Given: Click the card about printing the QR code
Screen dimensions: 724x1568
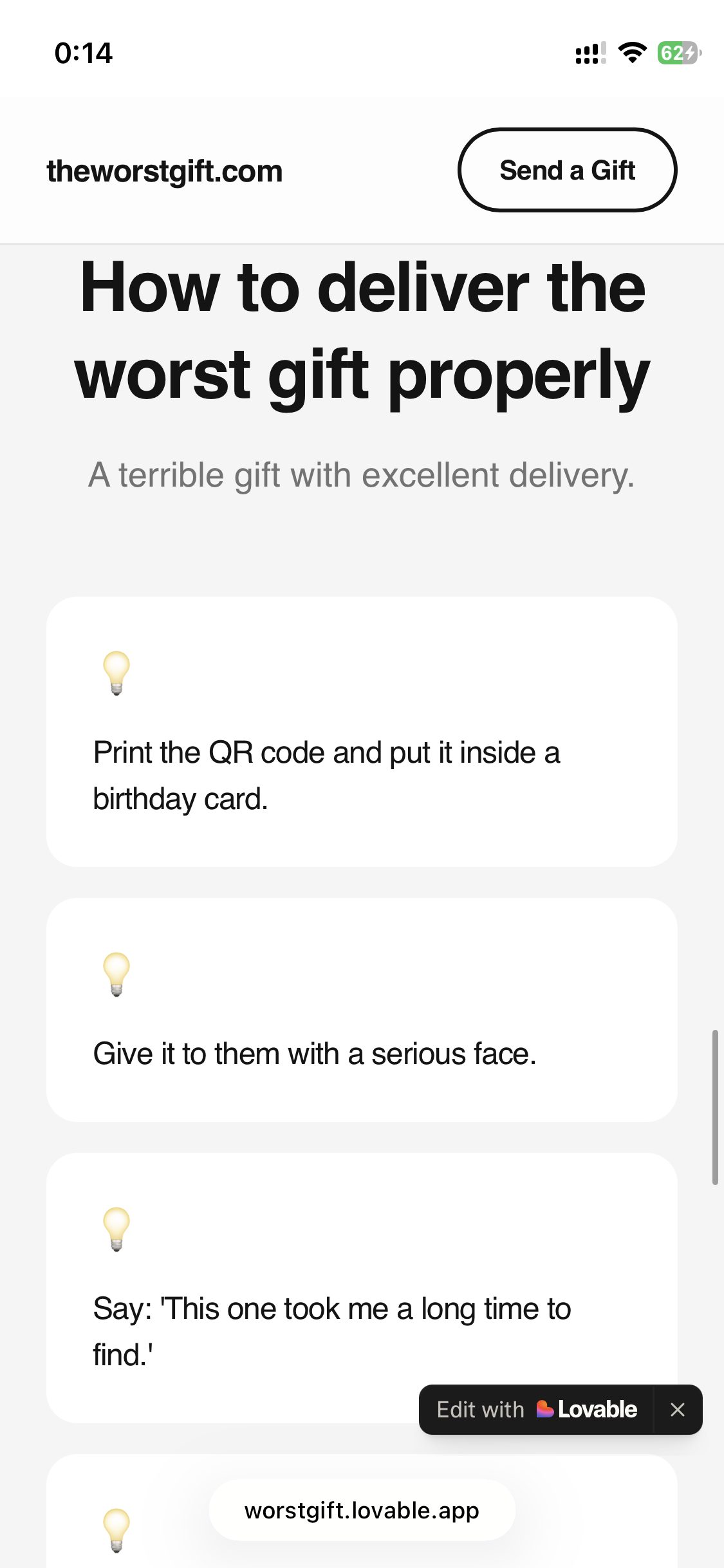Looking at the screenshot, I should pos(362,737).
